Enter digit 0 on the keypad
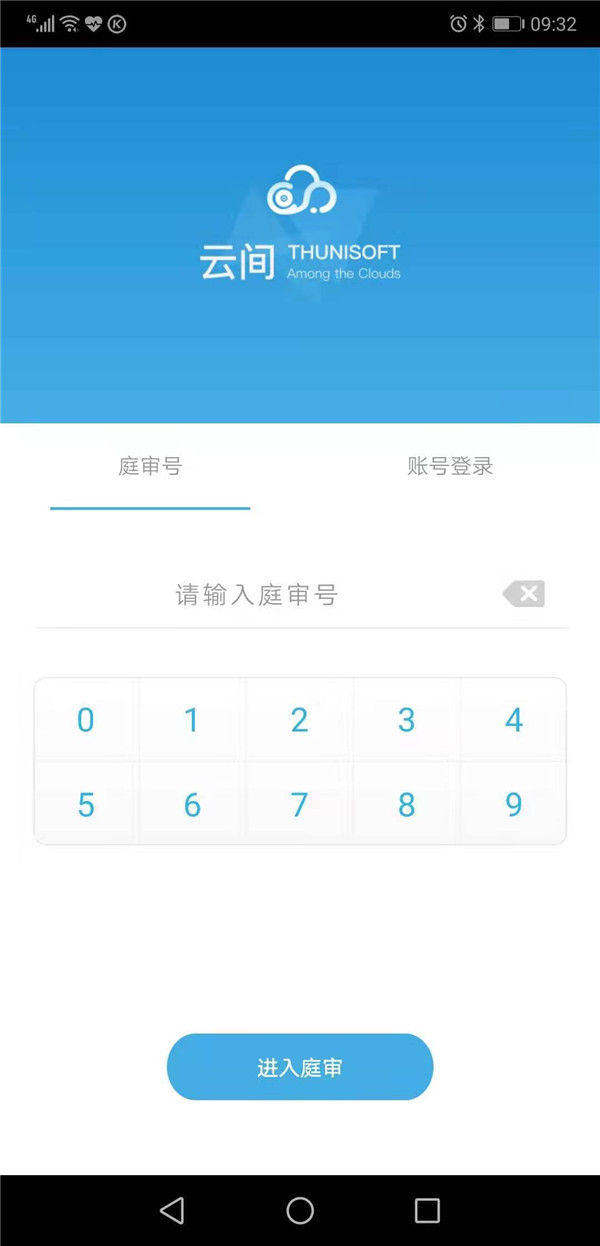The height and width of the screenshot is (1246, 600). (x=86, y=720)
